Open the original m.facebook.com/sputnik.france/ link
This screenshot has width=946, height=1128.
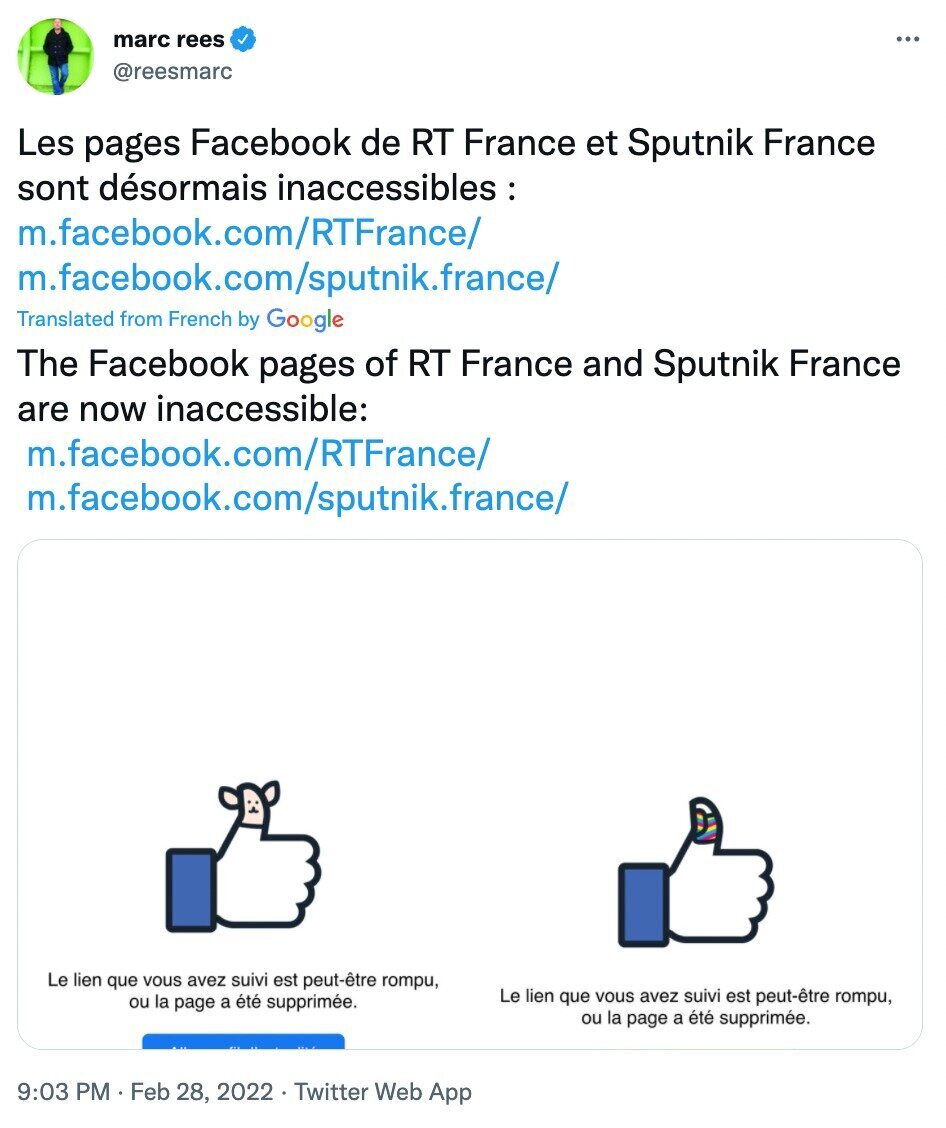point(287,276)
